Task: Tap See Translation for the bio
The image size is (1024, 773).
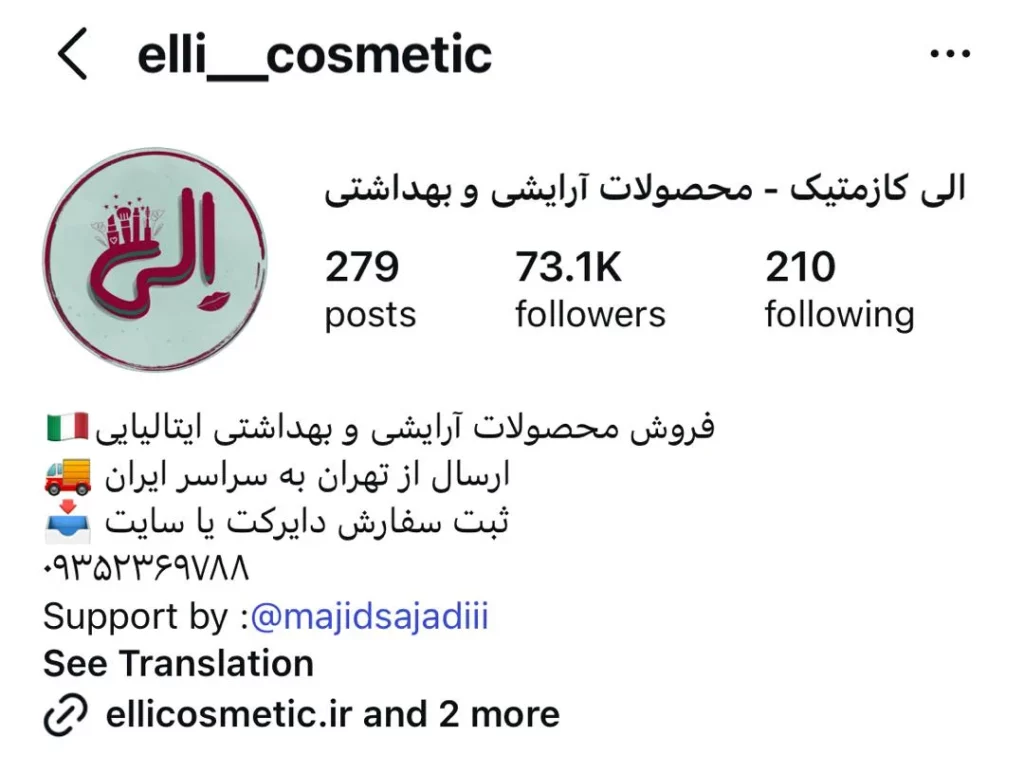Action: pyautogui.click(x=178, y=663)
